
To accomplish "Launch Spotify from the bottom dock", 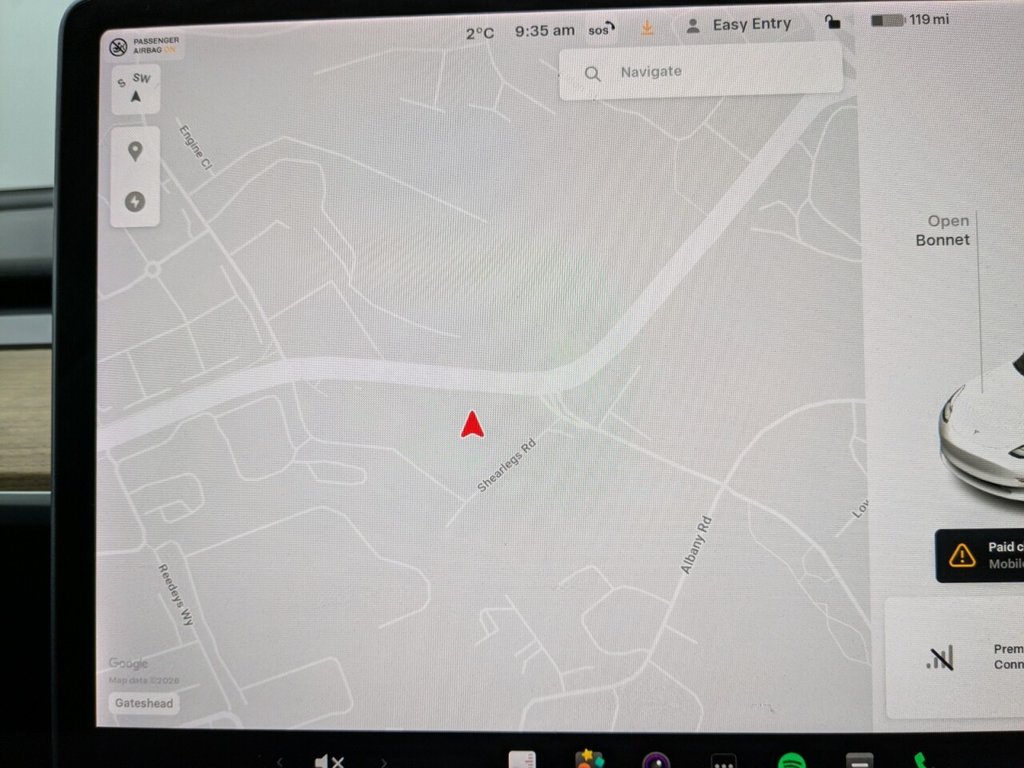I will (x=792, y=762).
